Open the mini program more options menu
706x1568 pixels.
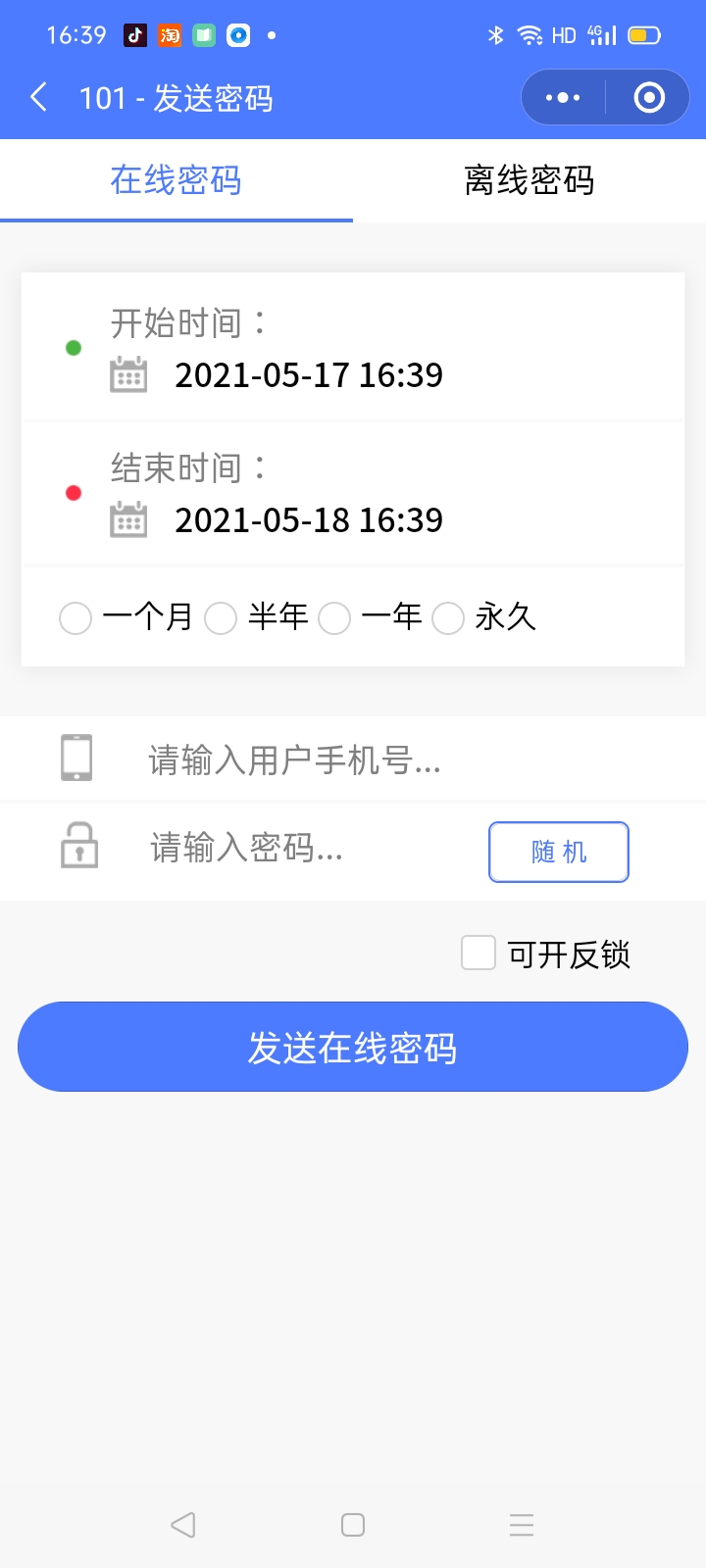563,98
